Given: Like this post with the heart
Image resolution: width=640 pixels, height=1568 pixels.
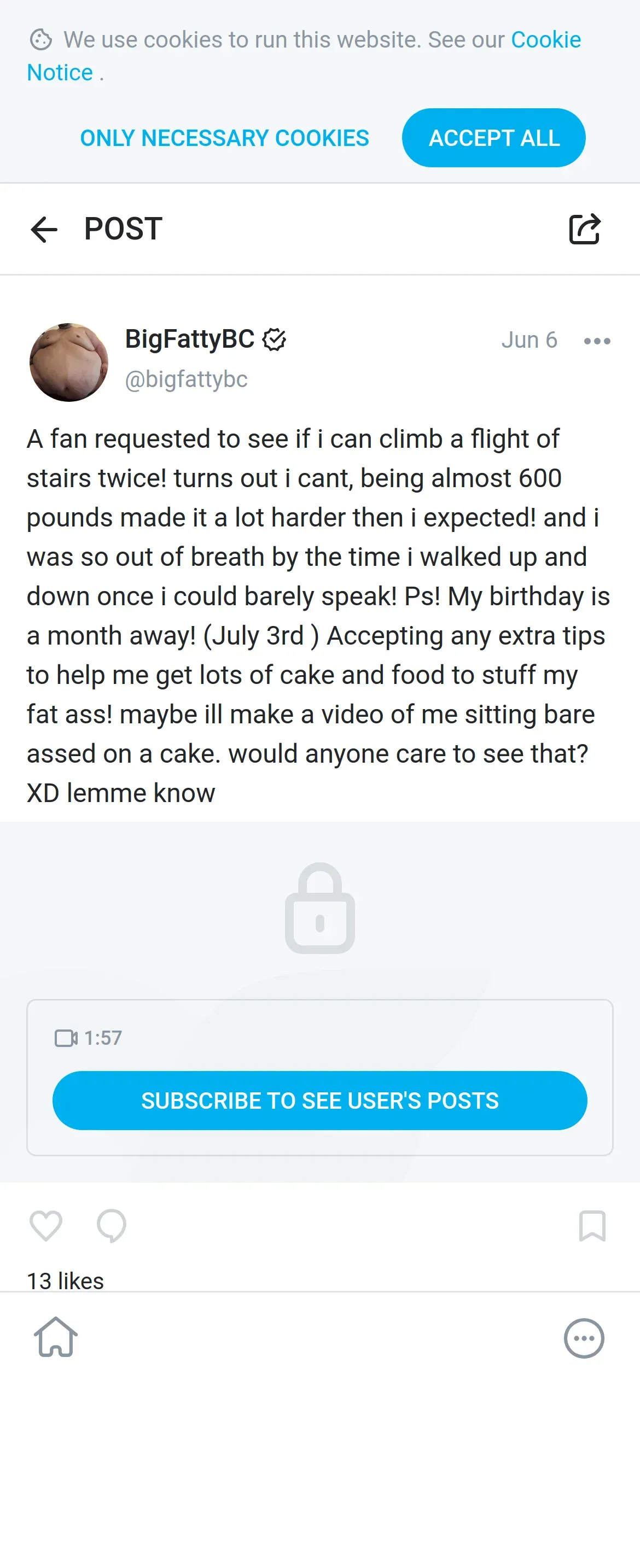Looking at the screenshot, I should [46, 1225].
